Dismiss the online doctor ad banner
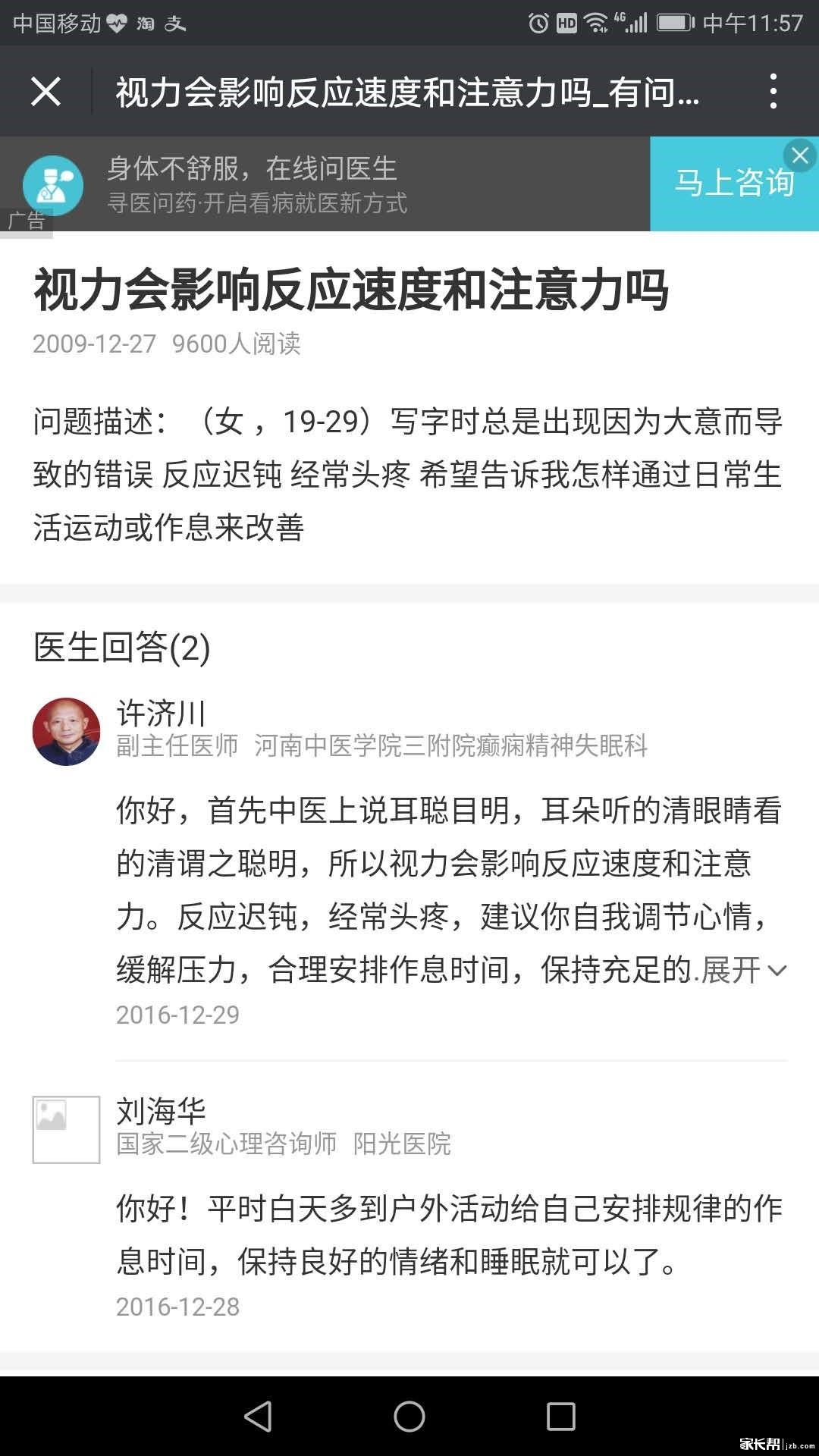Screen dimensions: 819x1456 tap(800, 155)
